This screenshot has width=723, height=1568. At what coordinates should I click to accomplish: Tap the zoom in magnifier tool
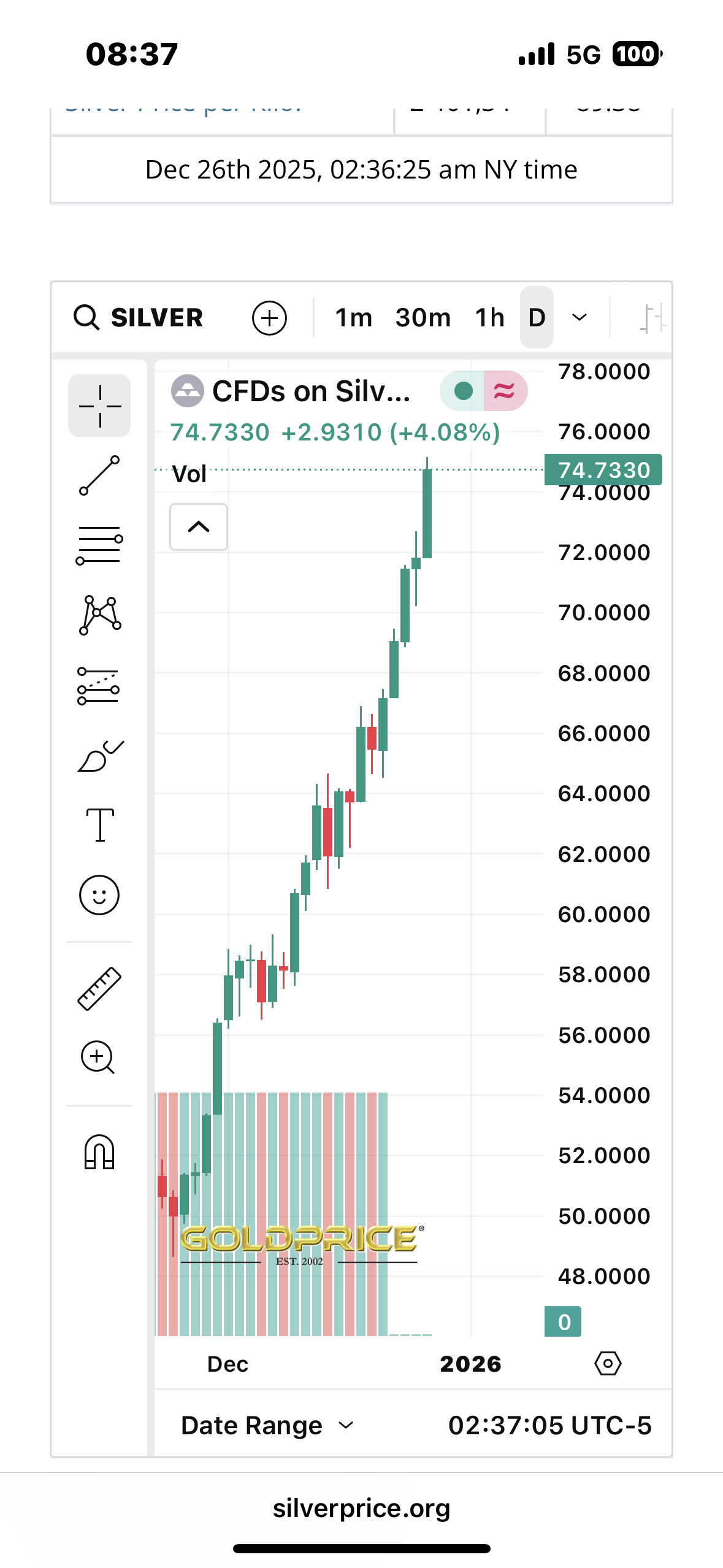click(98, 1057)
